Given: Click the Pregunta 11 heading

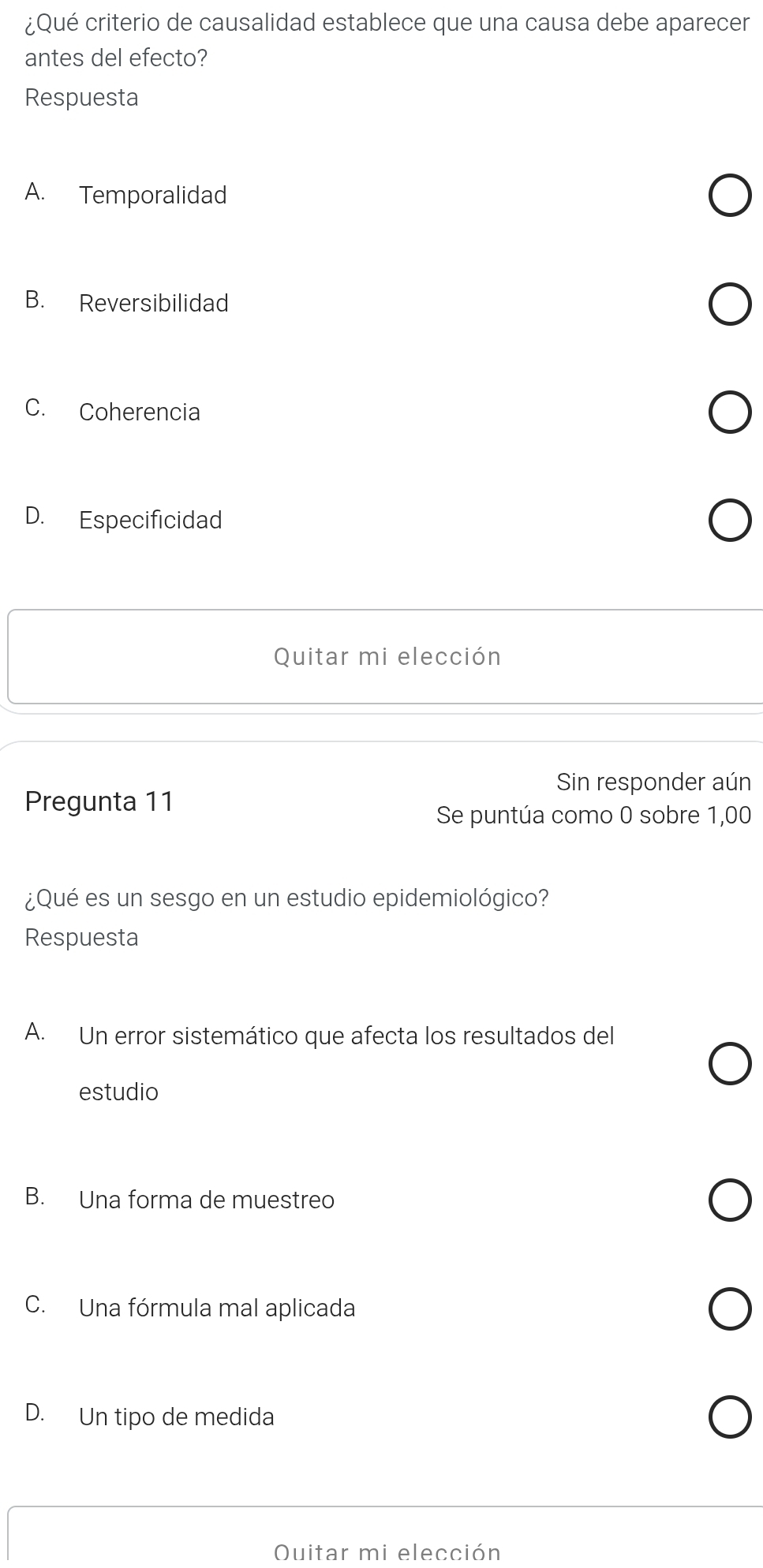Looking at the screenshot, I should click(99, 801).
